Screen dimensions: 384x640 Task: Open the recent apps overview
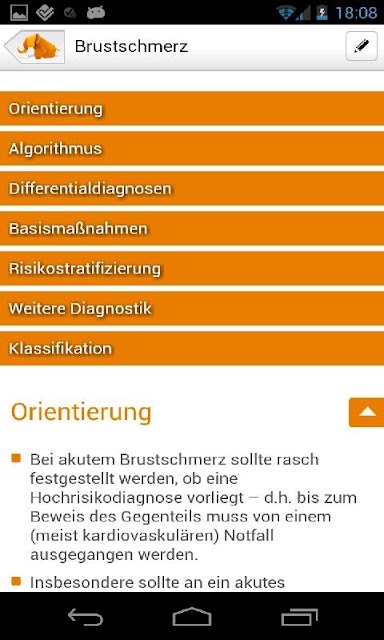299,616
